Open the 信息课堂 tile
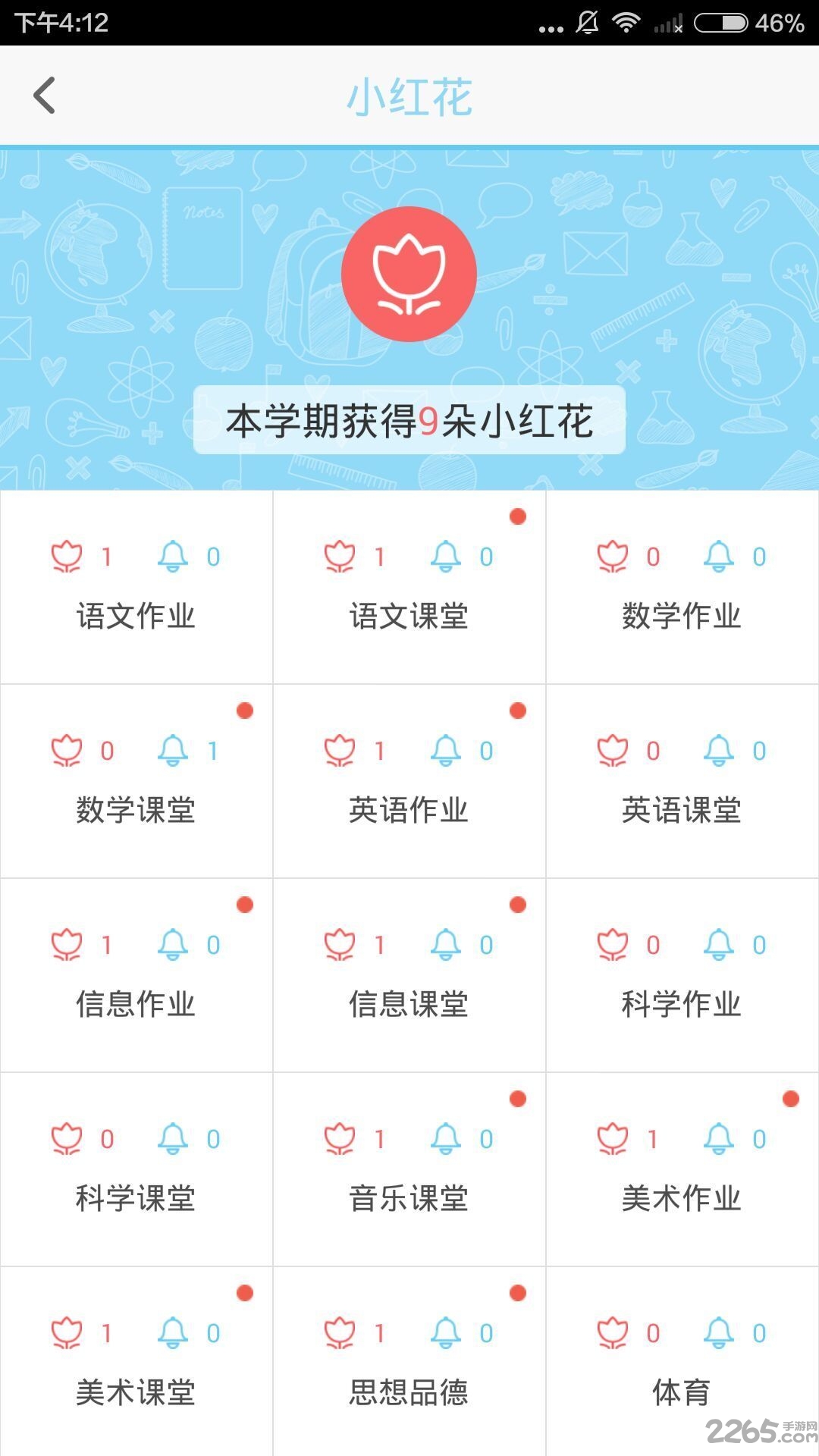 (409, 976)
